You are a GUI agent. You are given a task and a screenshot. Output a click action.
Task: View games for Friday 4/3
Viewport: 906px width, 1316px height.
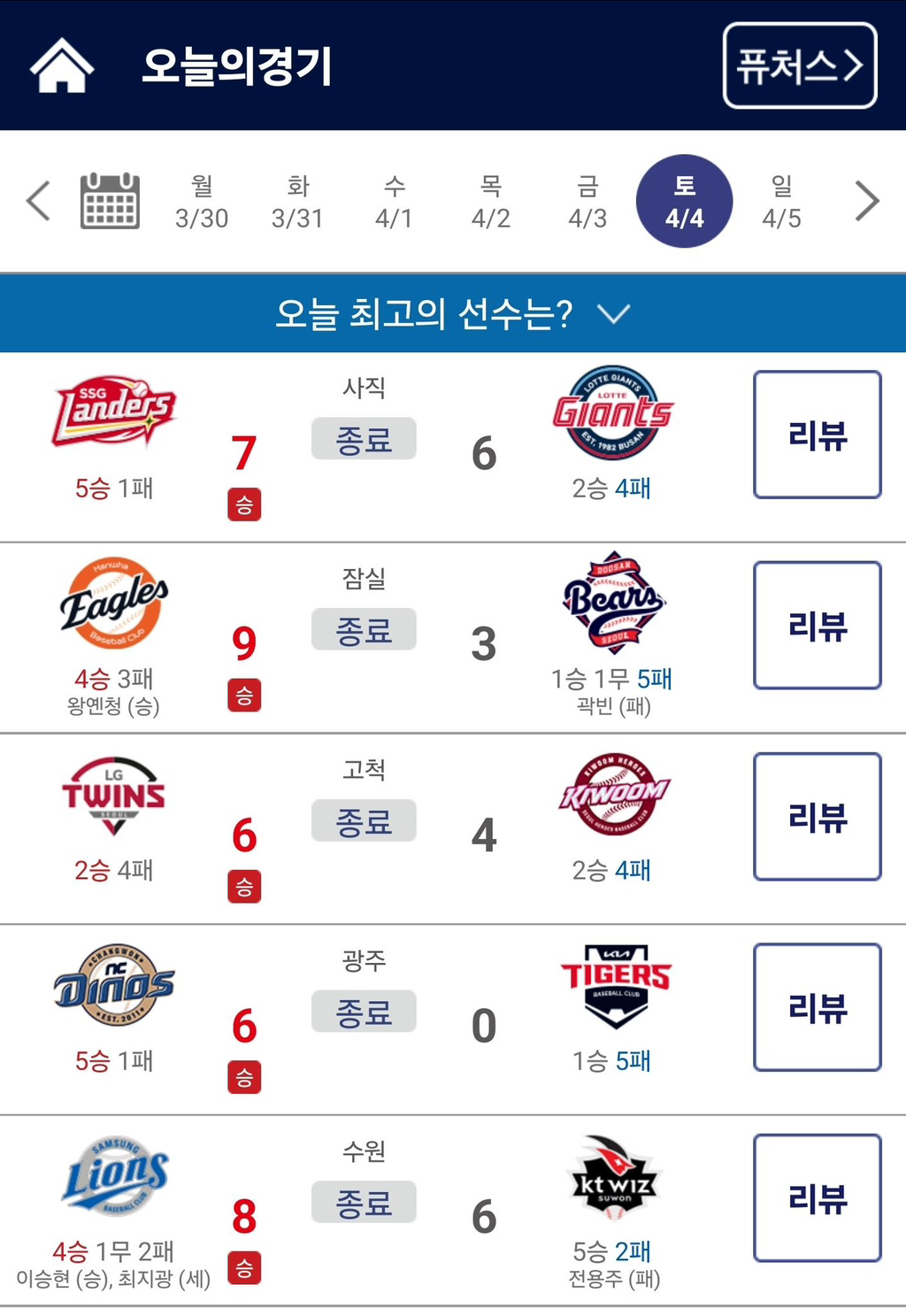pyautogui.click(x=587, y=202)
